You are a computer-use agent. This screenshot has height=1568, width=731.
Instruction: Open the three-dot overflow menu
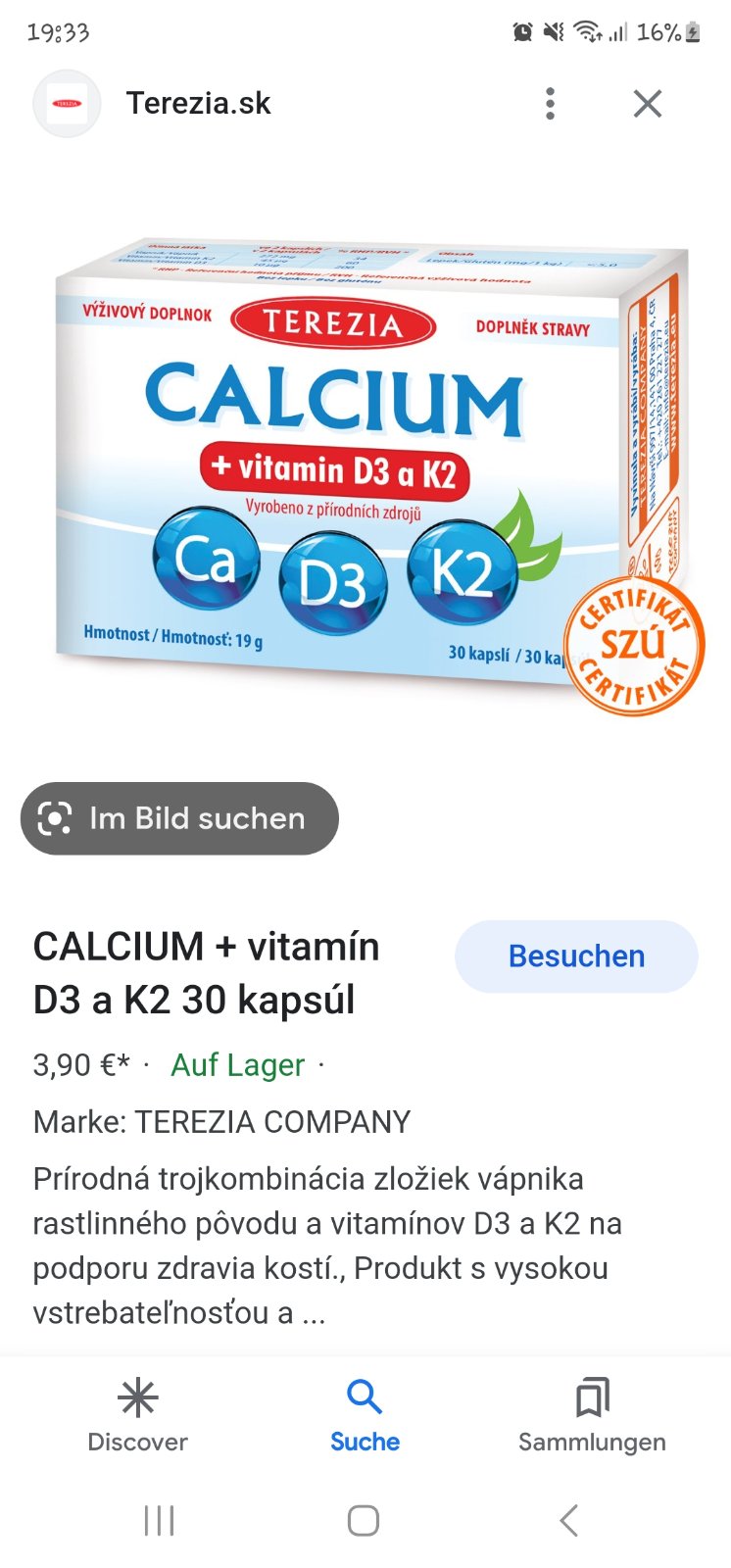(x=550, y=104)
